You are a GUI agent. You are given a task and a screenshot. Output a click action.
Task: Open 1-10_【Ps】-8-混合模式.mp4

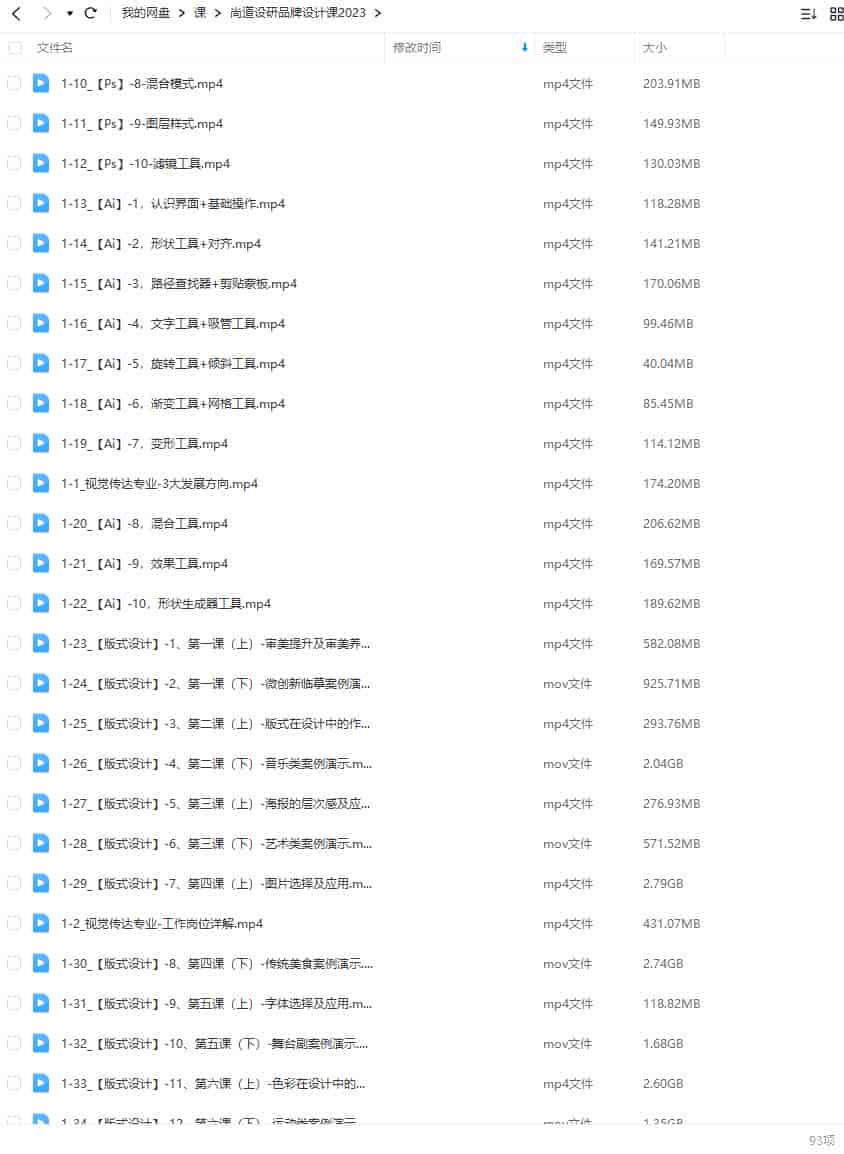tap(142, 83)
